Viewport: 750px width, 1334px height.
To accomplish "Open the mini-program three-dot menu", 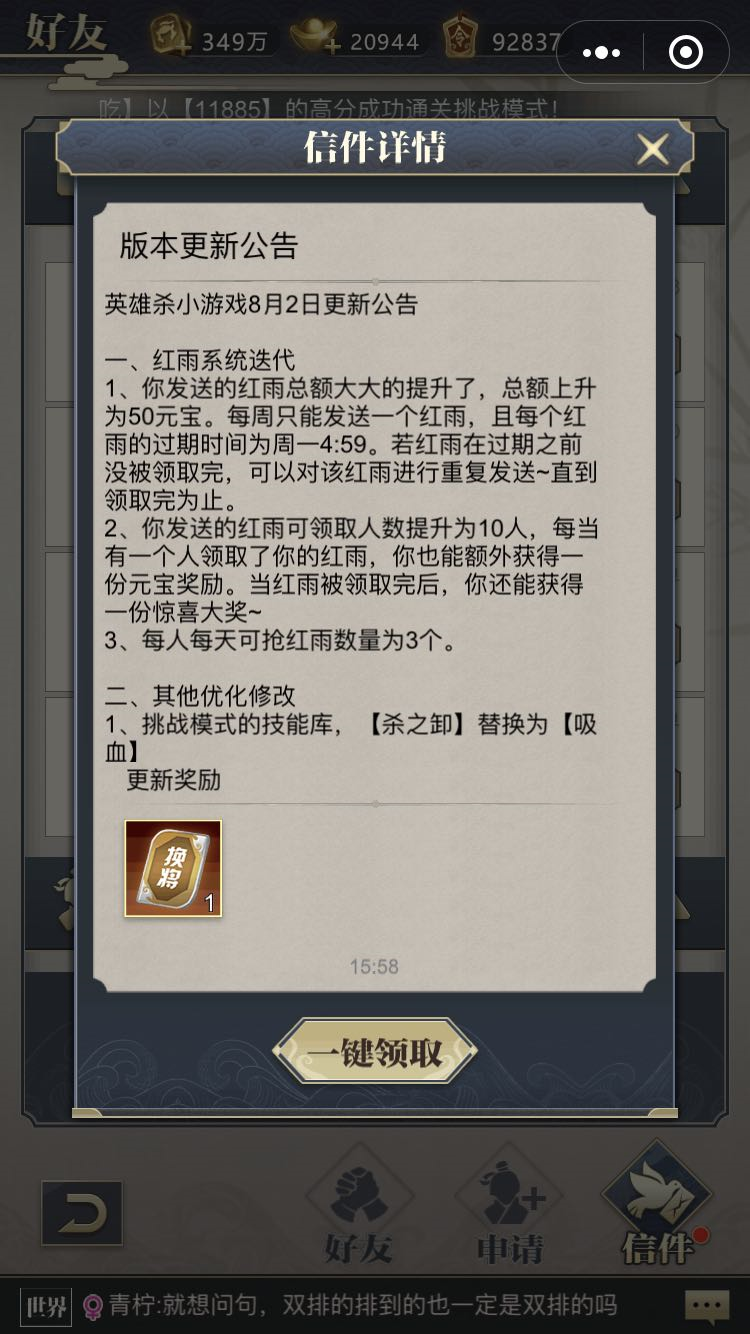I will pyautogui.click(x=601, y=52).
